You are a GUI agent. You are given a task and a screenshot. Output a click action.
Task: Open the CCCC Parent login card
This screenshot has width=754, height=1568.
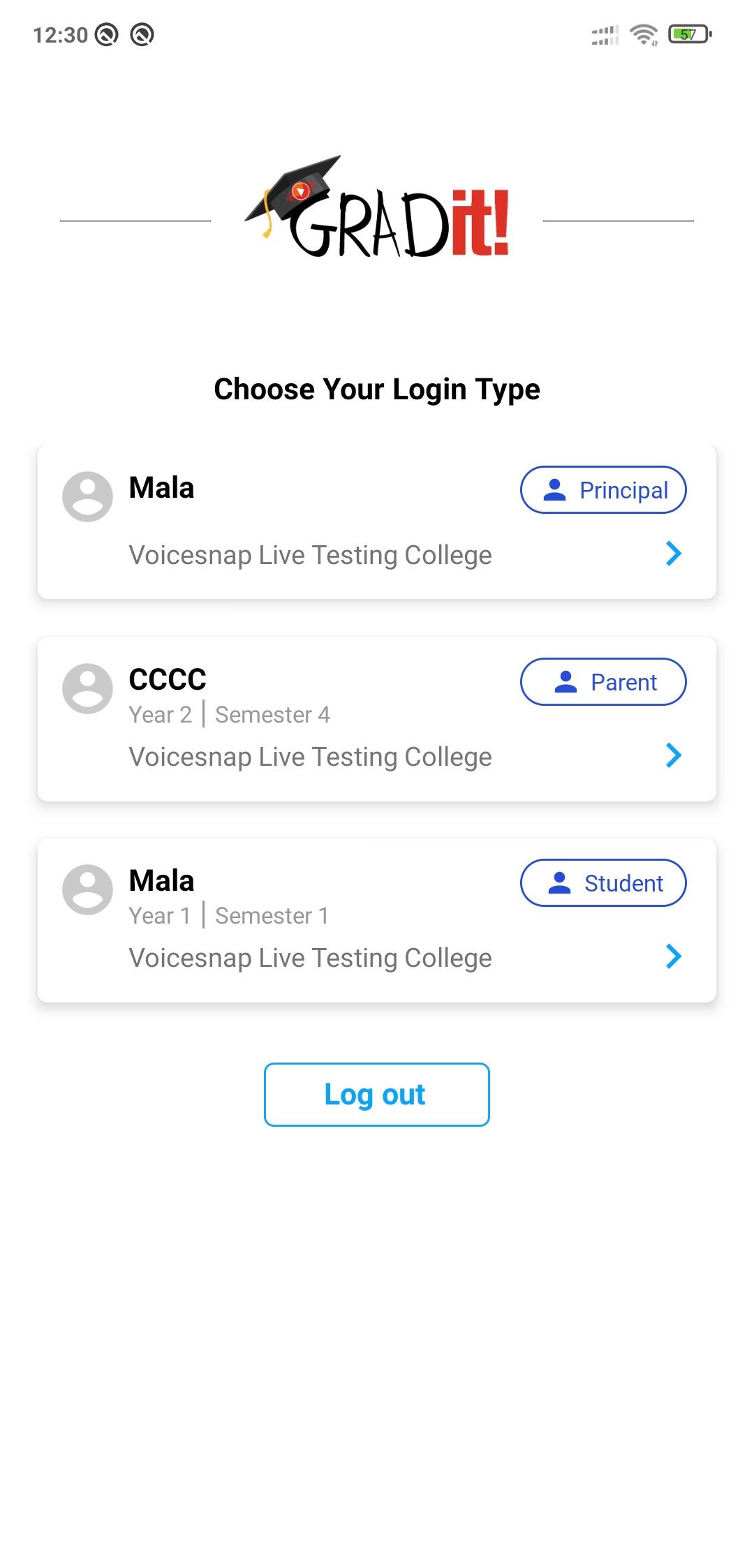(377, 719)
